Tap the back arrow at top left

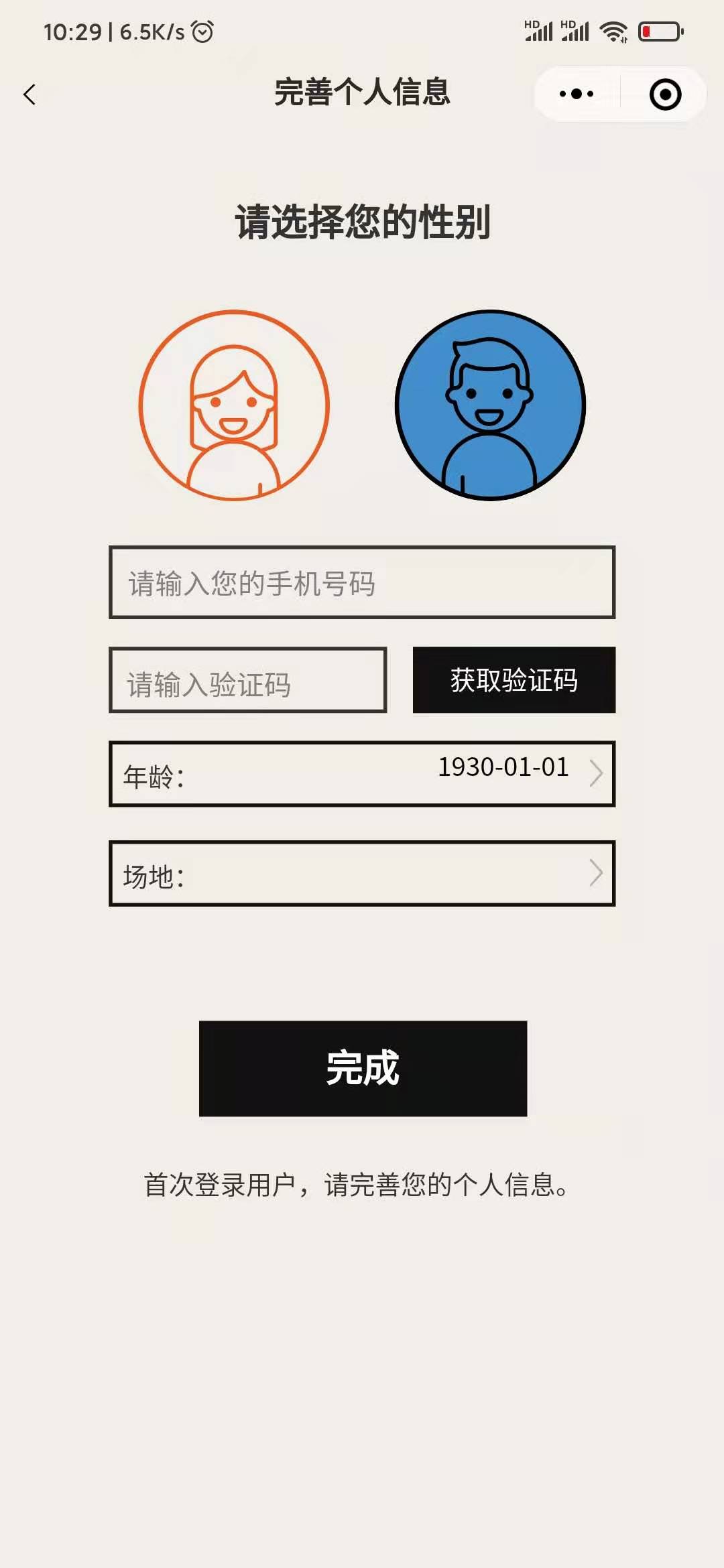[x=29, y=94]
